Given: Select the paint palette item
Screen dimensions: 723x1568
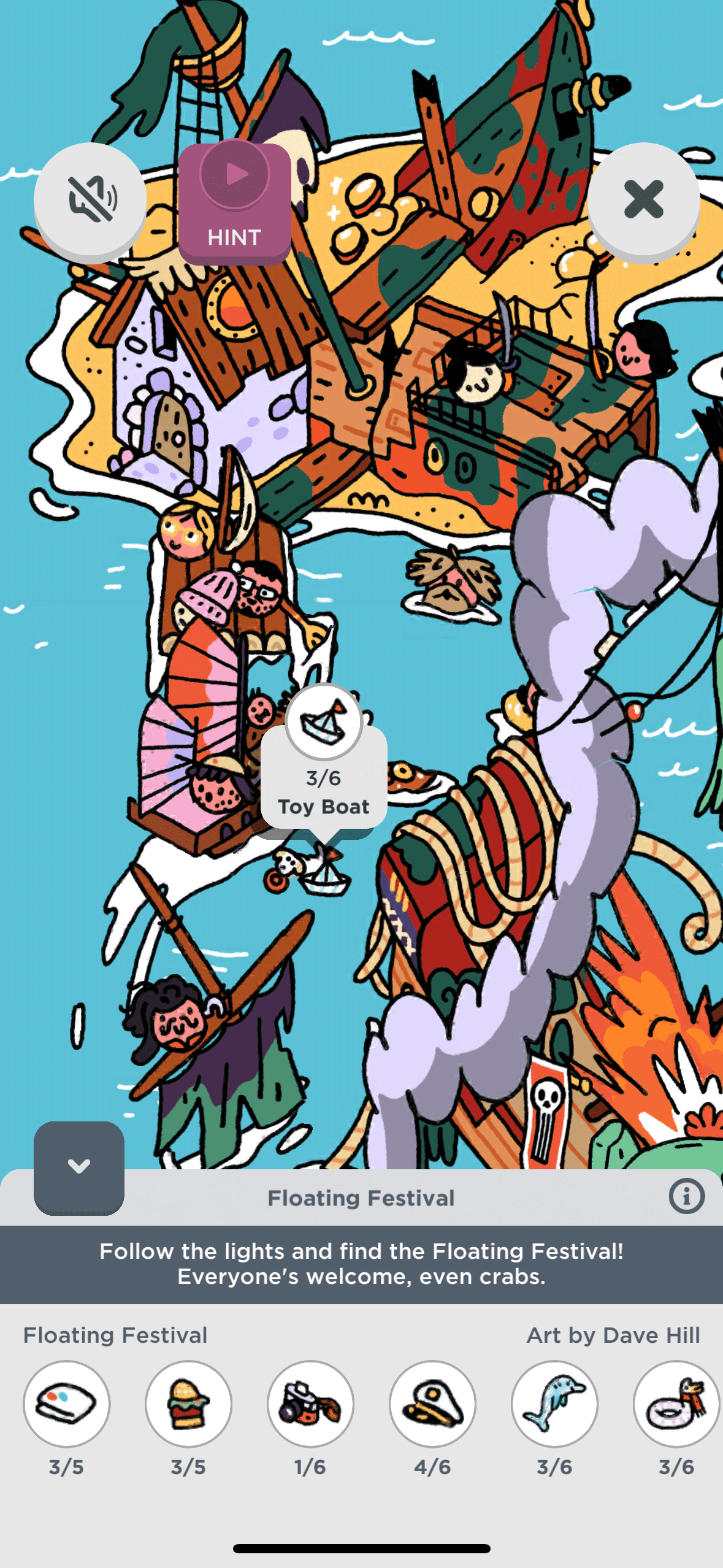Looking at the screenshot, I should pos(66,1404).
